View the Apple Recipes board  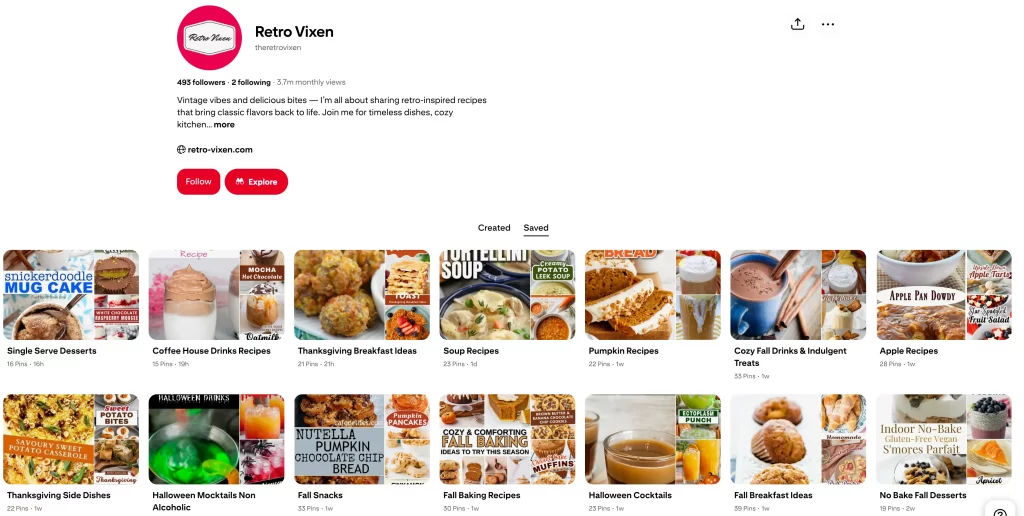944,295
